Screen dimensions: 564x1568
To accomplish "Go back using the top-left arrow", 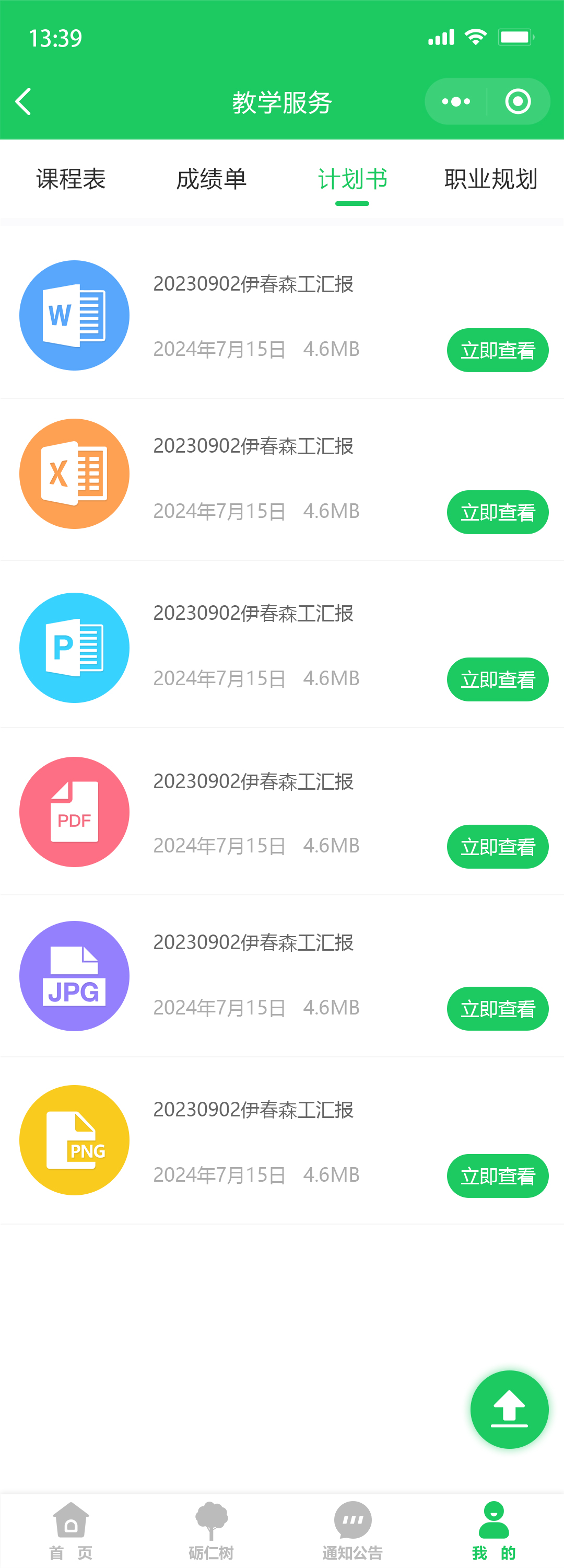I will click(x=23, y=101).
